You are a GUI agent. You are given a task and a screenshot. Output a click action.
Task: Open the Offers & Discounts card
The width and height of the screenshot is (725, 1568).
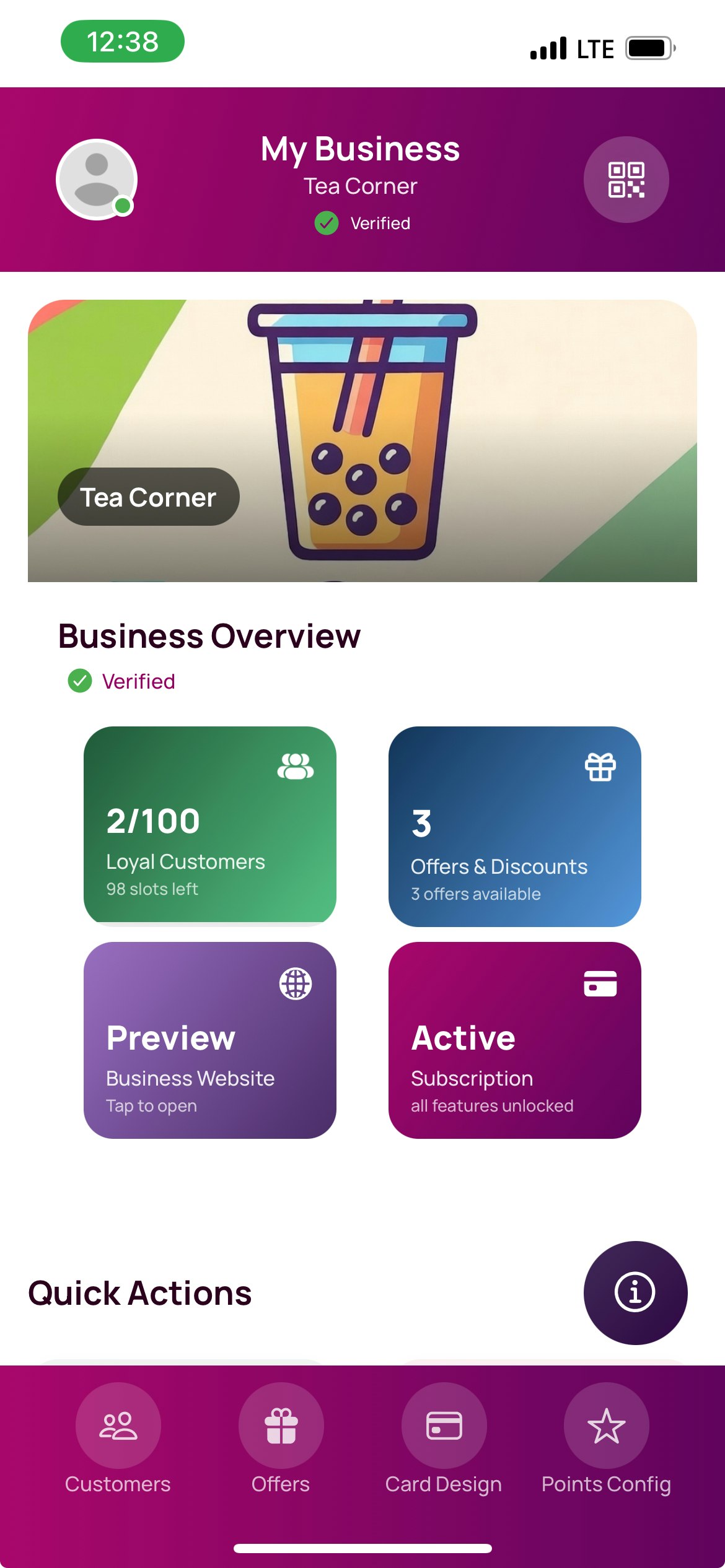coord(514,826)
